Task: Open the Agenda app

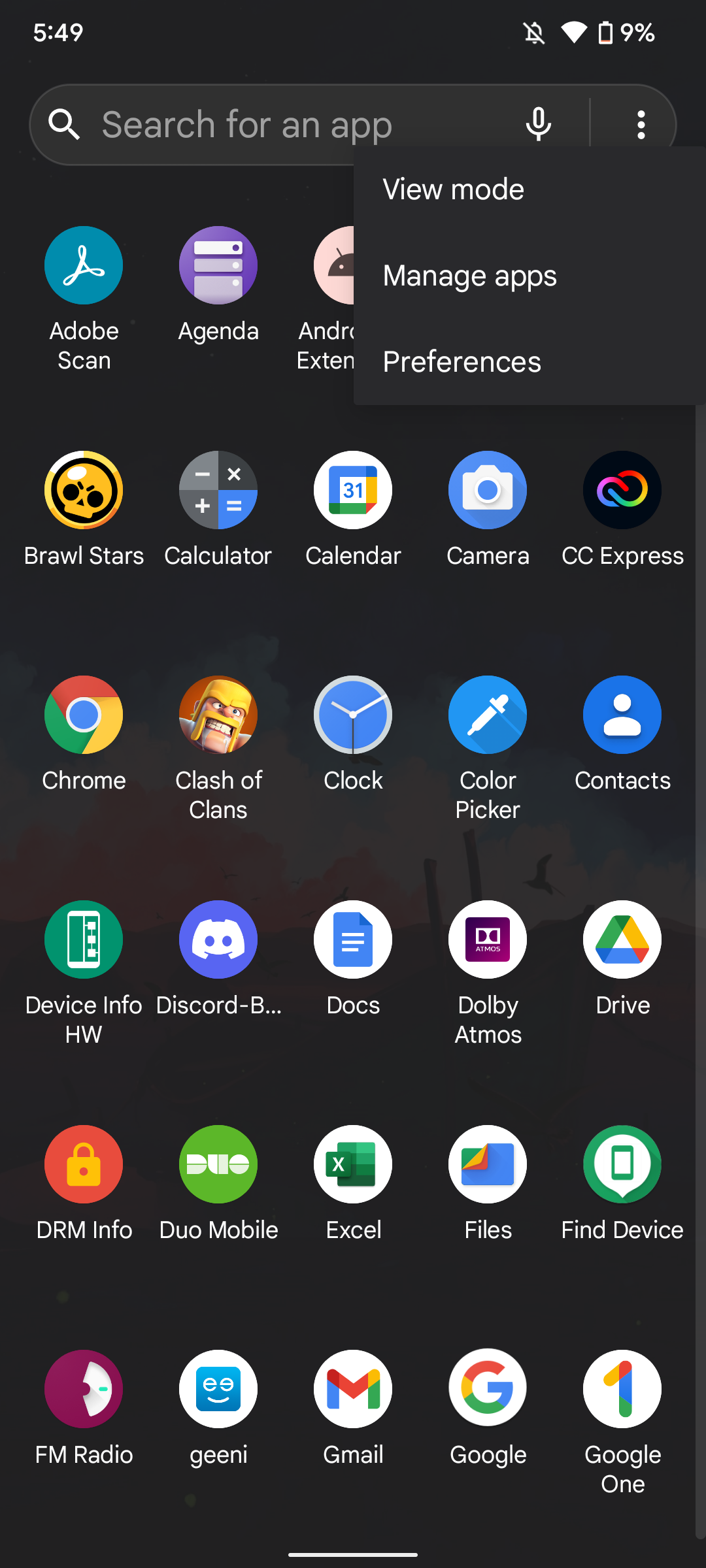Action: [x=218, y=266]
